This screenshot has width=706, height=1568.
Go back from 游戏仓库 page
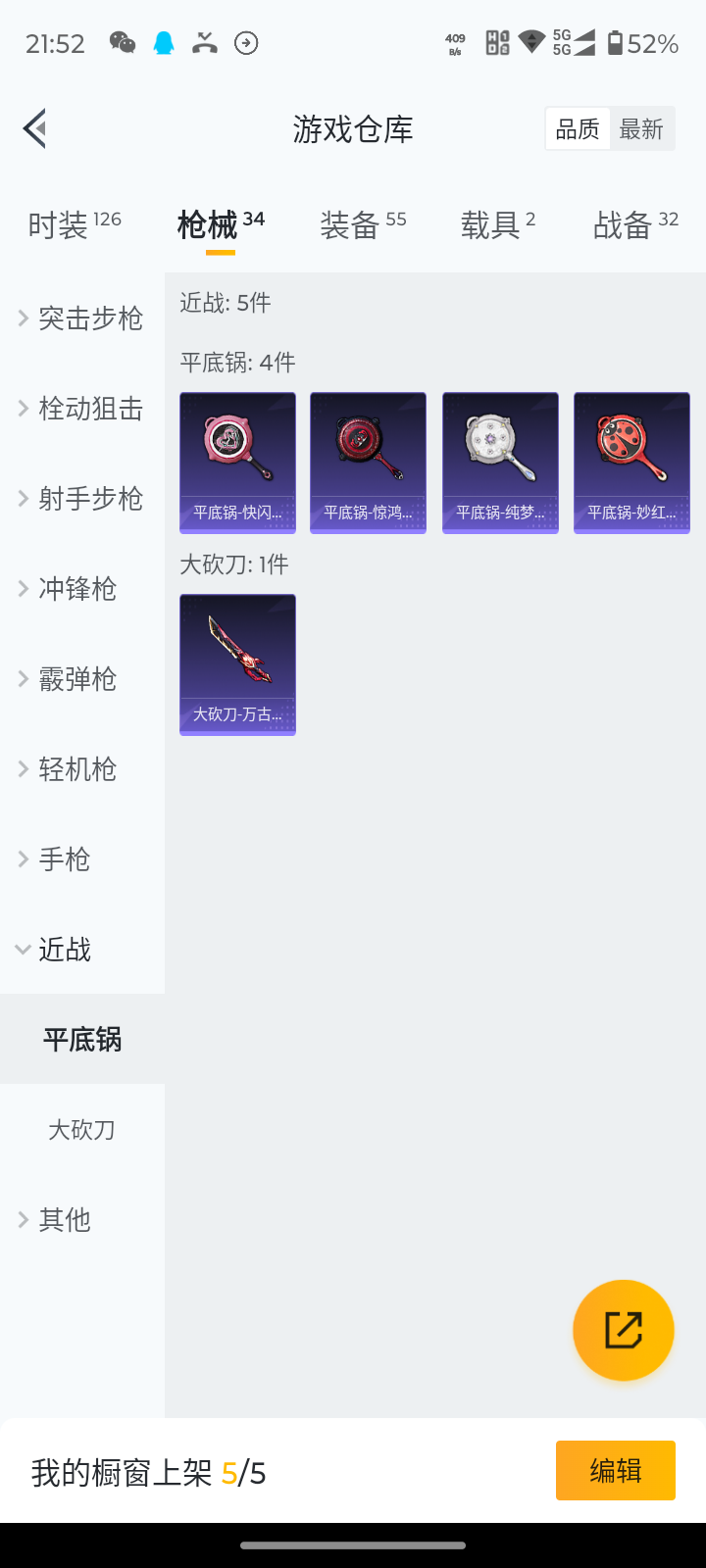coord(35,128)
